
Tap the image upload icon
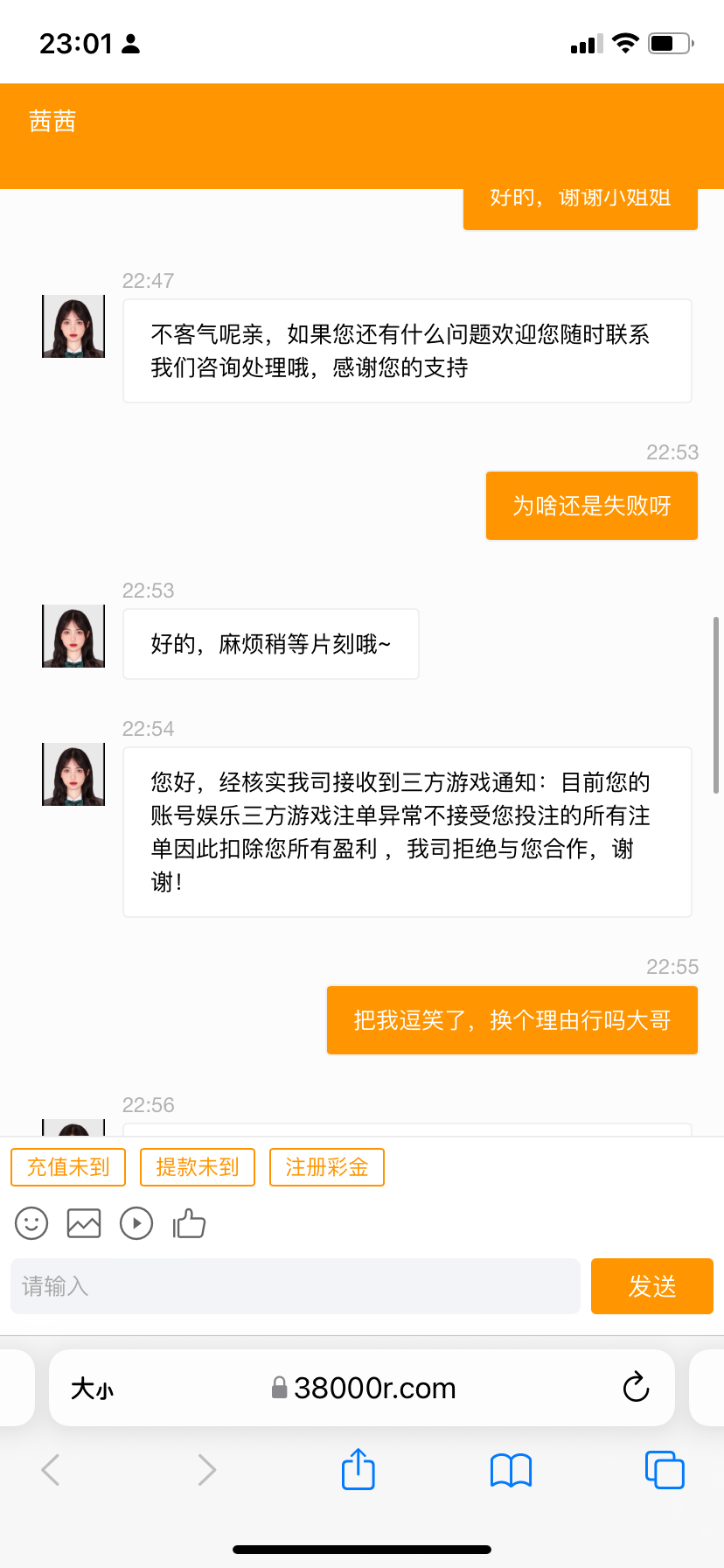click(83, 1222)
